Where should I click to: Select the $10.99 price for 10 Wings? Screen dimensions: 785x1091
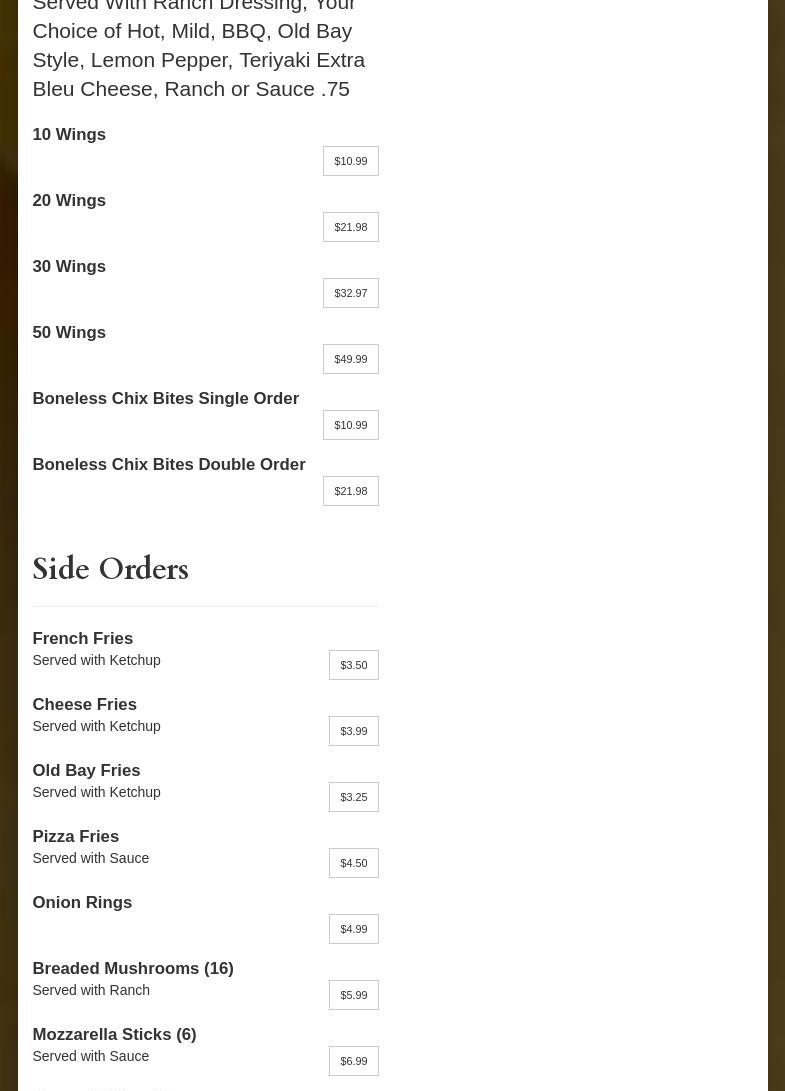350,161
